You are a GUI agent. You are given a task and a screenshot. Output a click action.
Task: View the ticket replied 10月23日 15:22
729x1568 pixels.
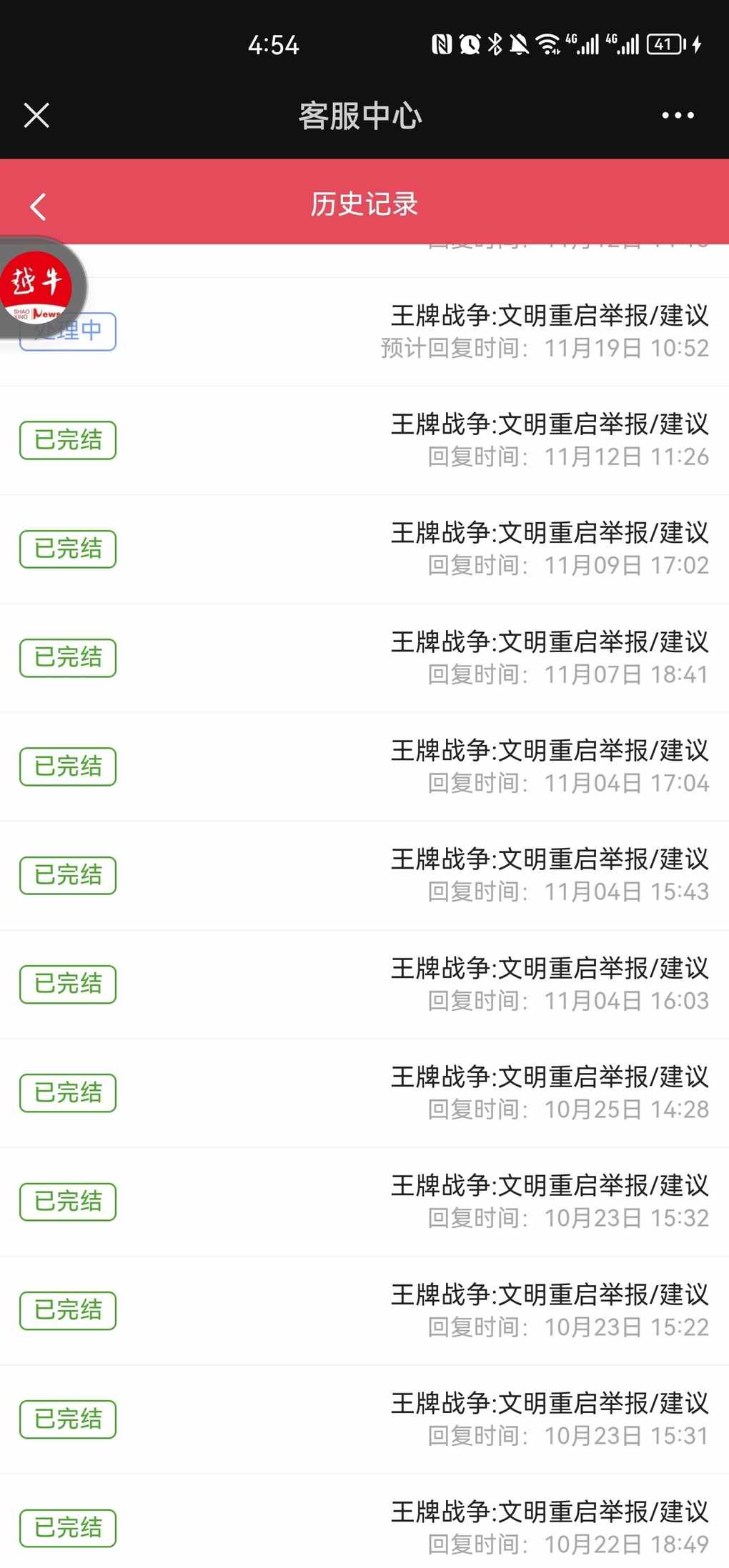[364, 1311]
